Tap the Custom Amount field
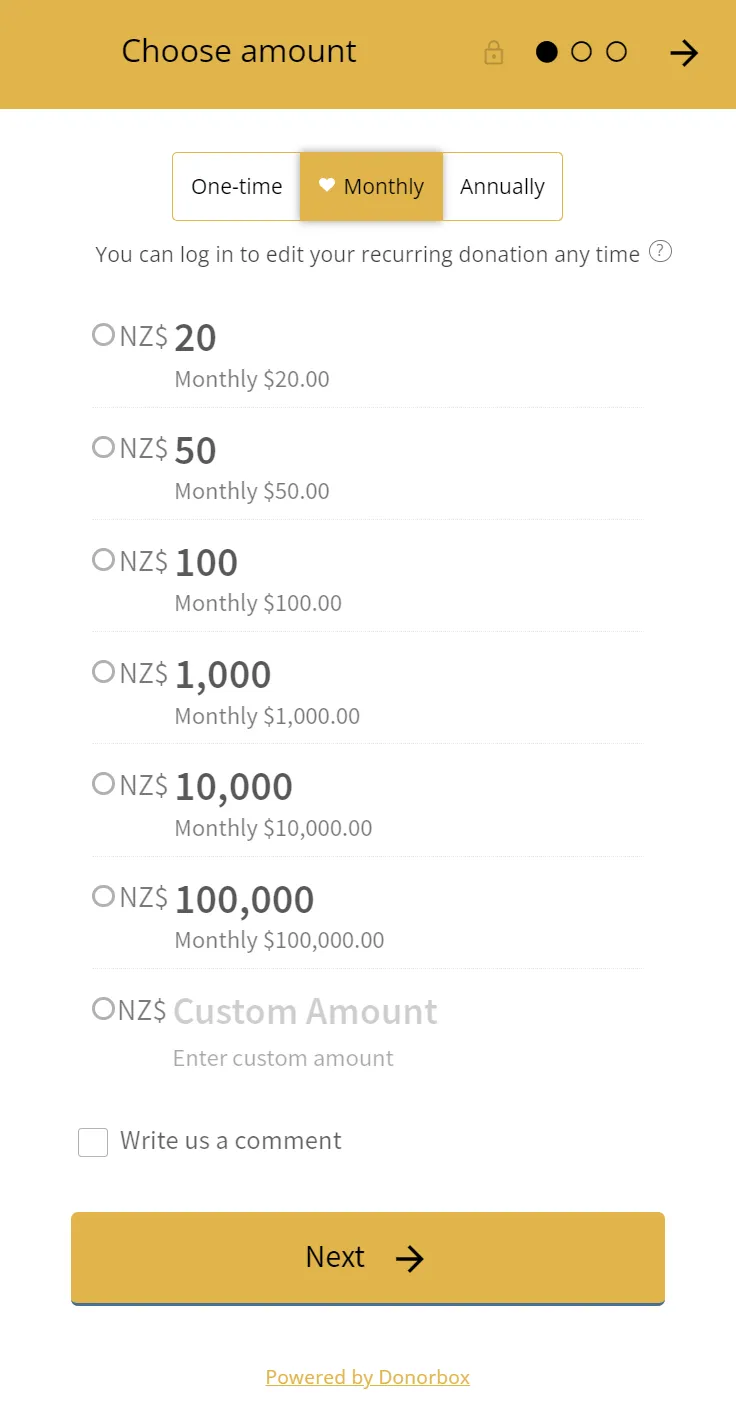The width and height of the screenshot is (736, 1420). coord(306,1012)
